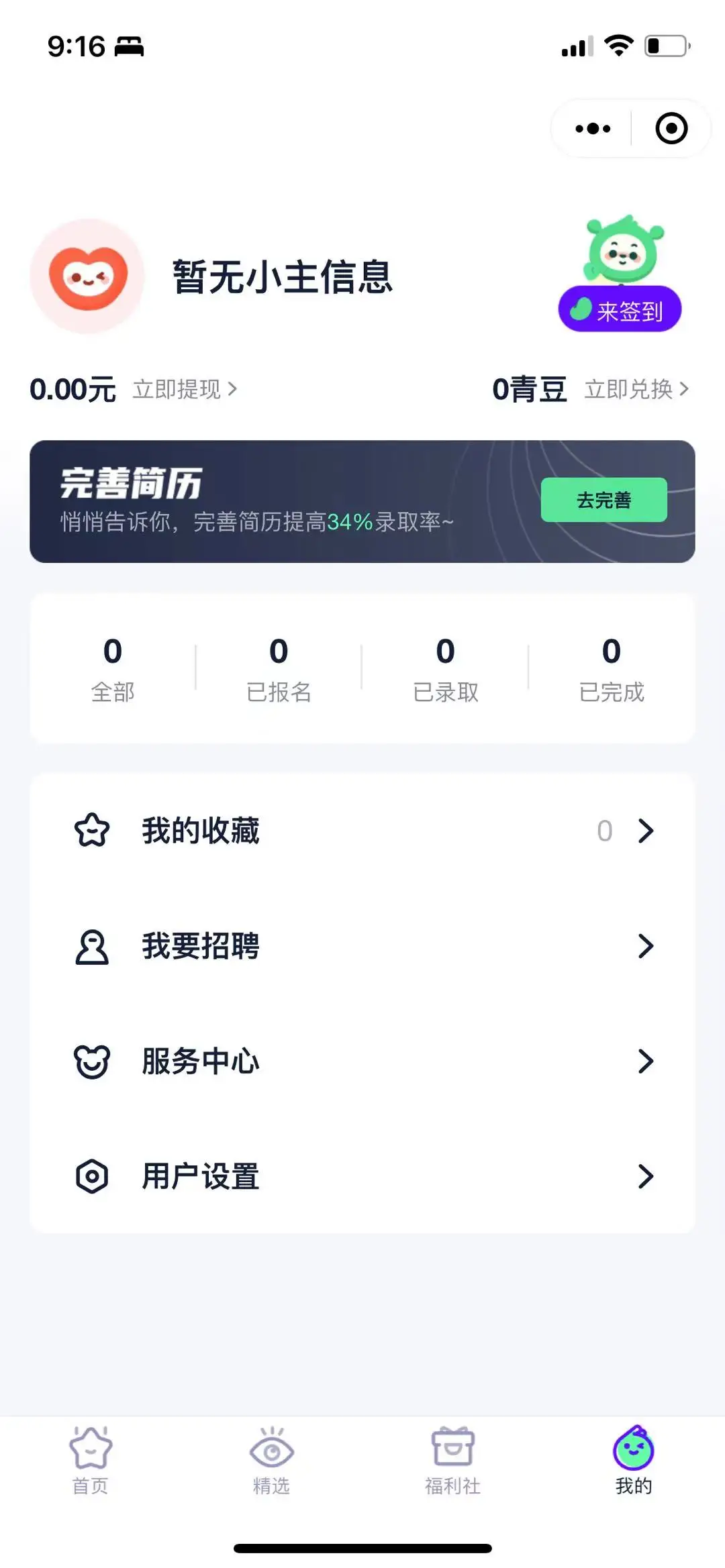Screen dimensions: 725x1568
Task: Open the 立即兑换 exchange link
Action: pyautogui.click(x=636, y=389)
